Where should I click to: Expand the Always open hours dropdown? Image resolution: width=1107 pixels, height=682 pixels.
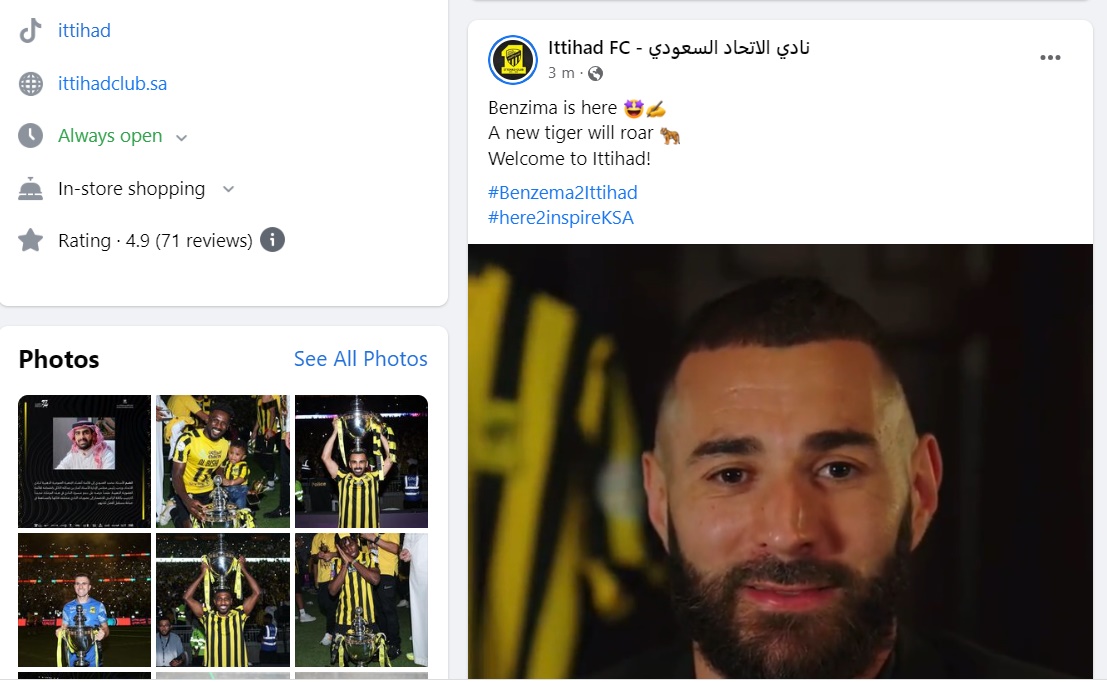[181, 137]
